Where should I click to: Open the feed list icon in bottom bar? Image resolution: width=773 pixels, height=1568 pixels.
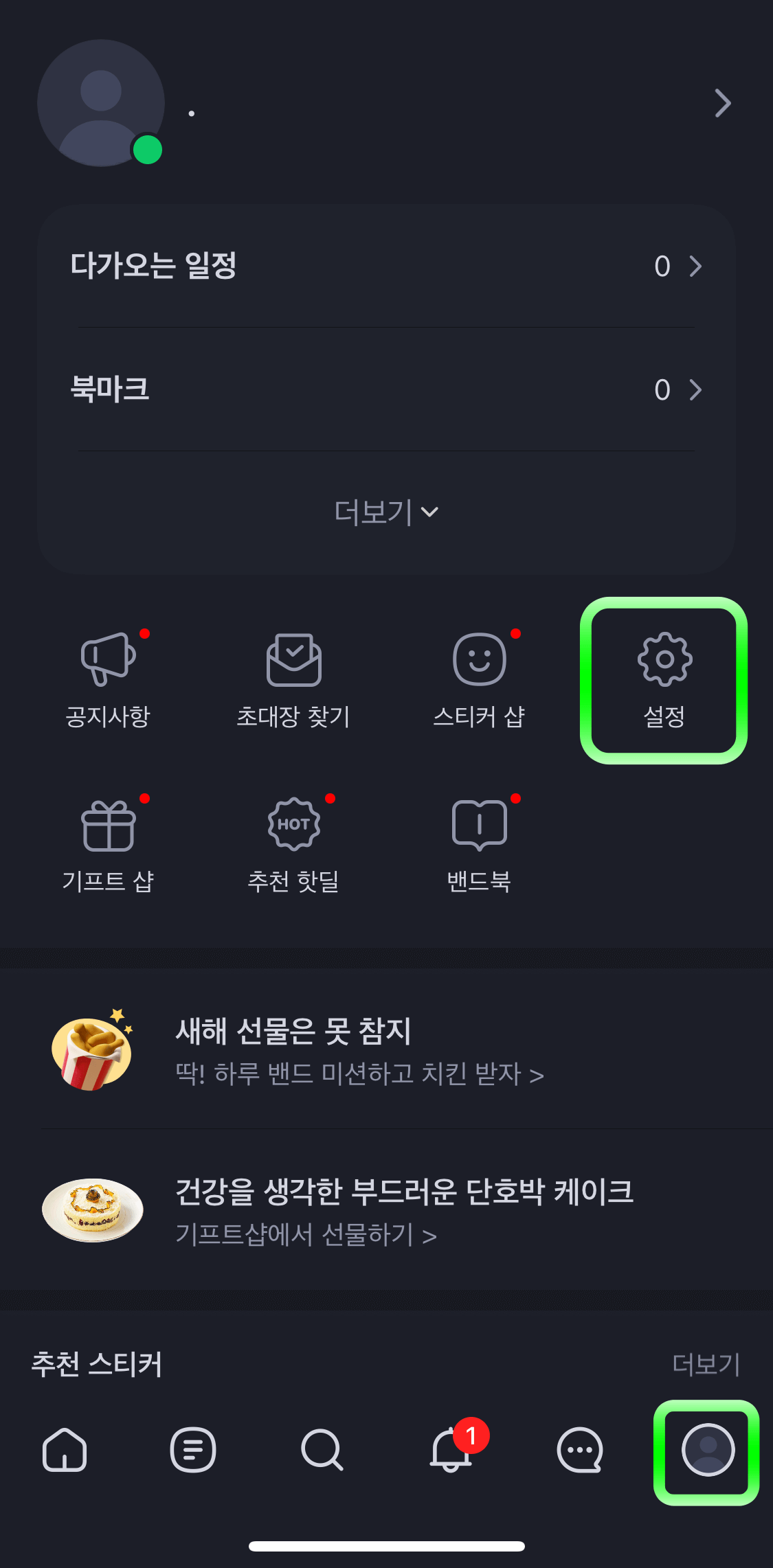[192, 1451]
